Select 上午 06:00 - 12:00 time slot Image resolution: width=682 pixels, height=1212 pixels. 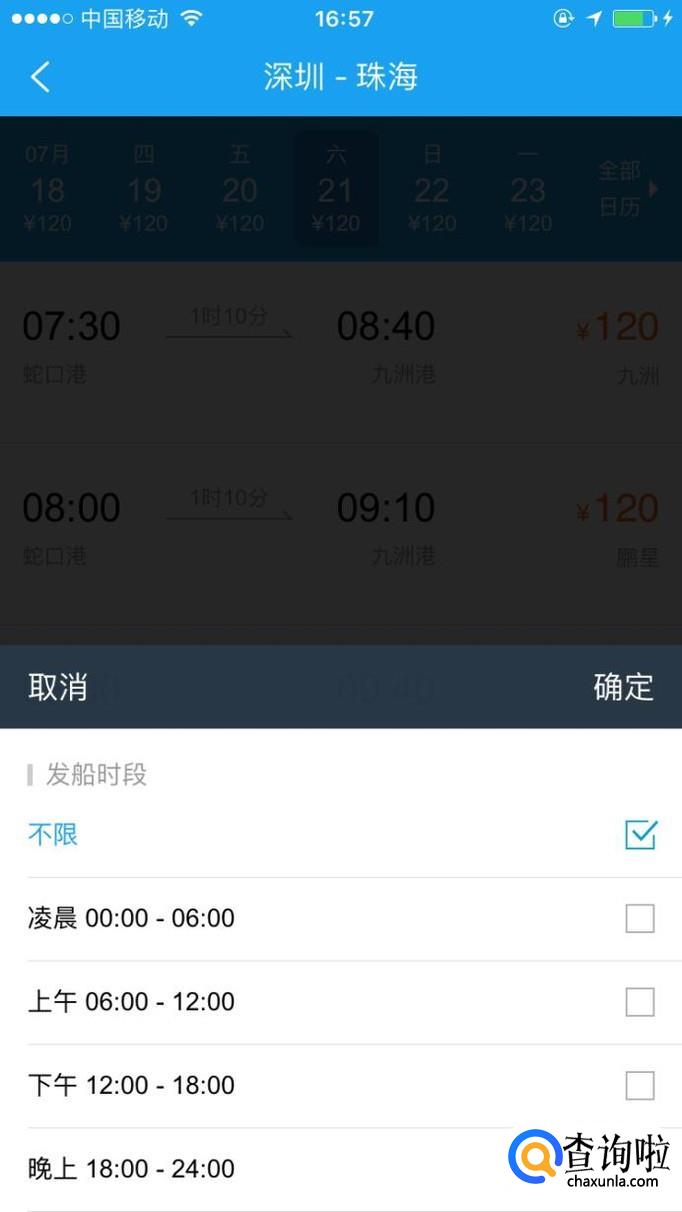pos(640,1002)
